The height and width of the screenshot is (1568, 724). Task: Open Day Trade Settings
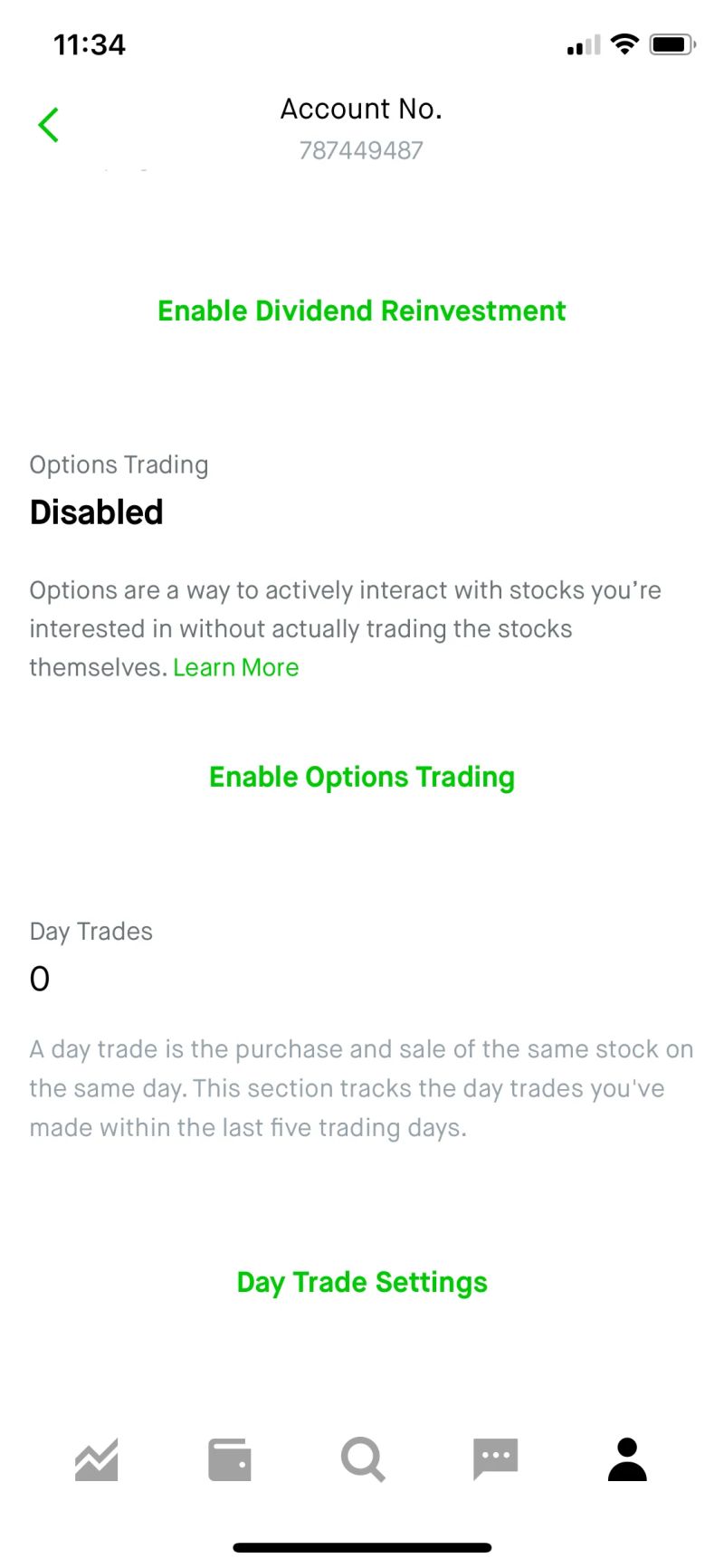(x=362, y=1282)
